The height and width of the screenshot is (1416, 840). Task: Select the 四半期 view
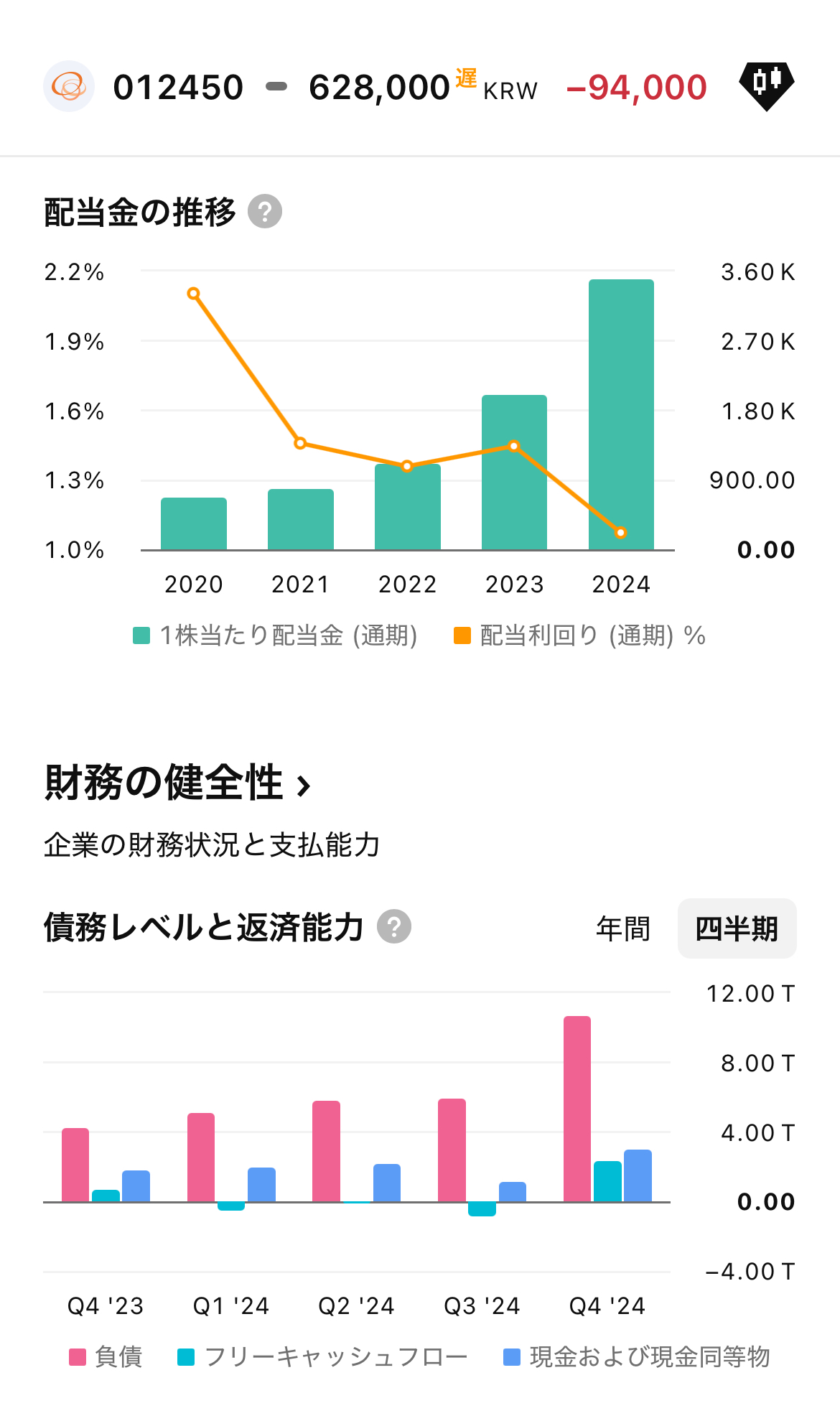(x=737, y=928)
